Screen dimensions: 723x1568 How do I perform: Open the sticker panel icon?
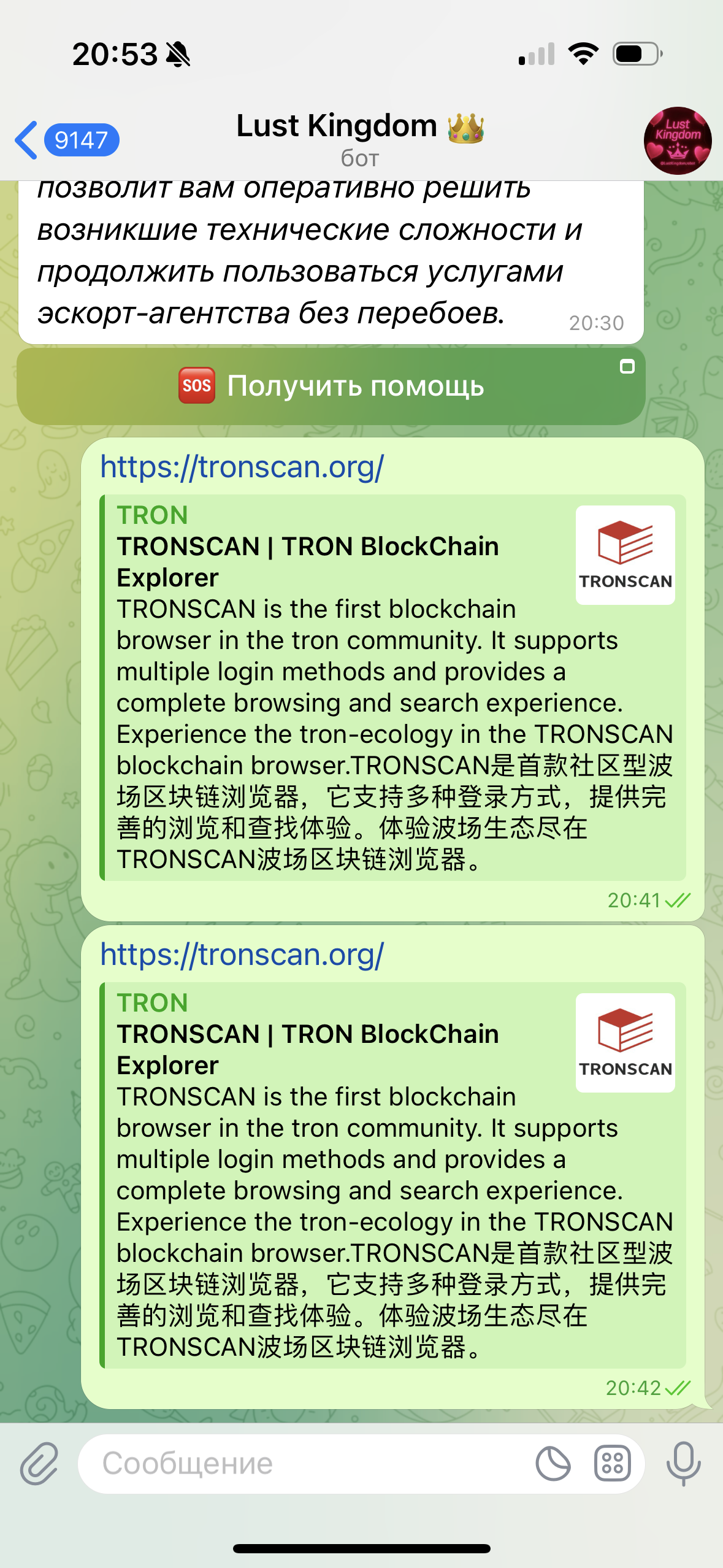pyautogui.click(x=553, y=1464)
